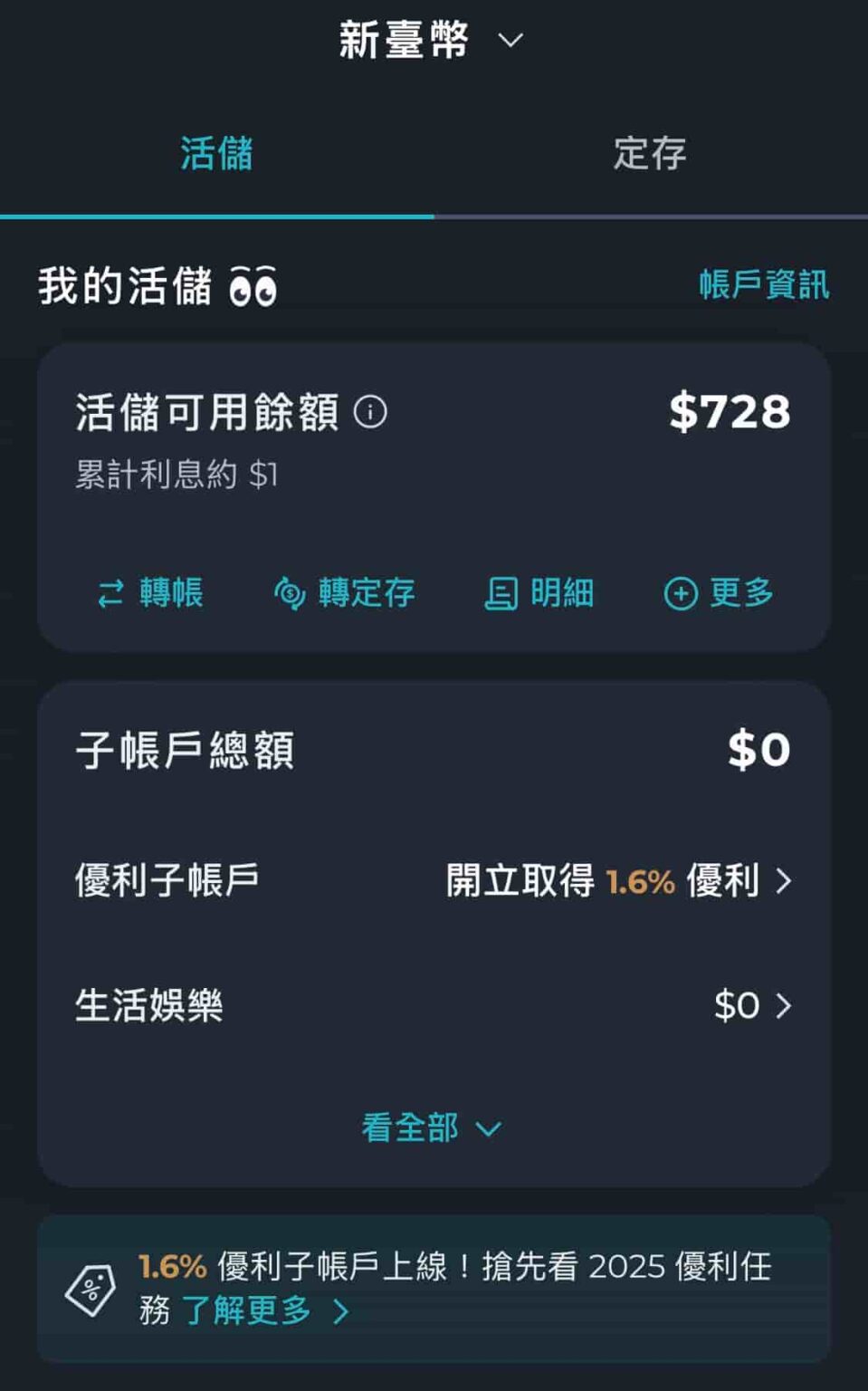Viewport: 868px width, 1391px height.
Task: Switch to the 定存 tab
Action: point(650,154)
